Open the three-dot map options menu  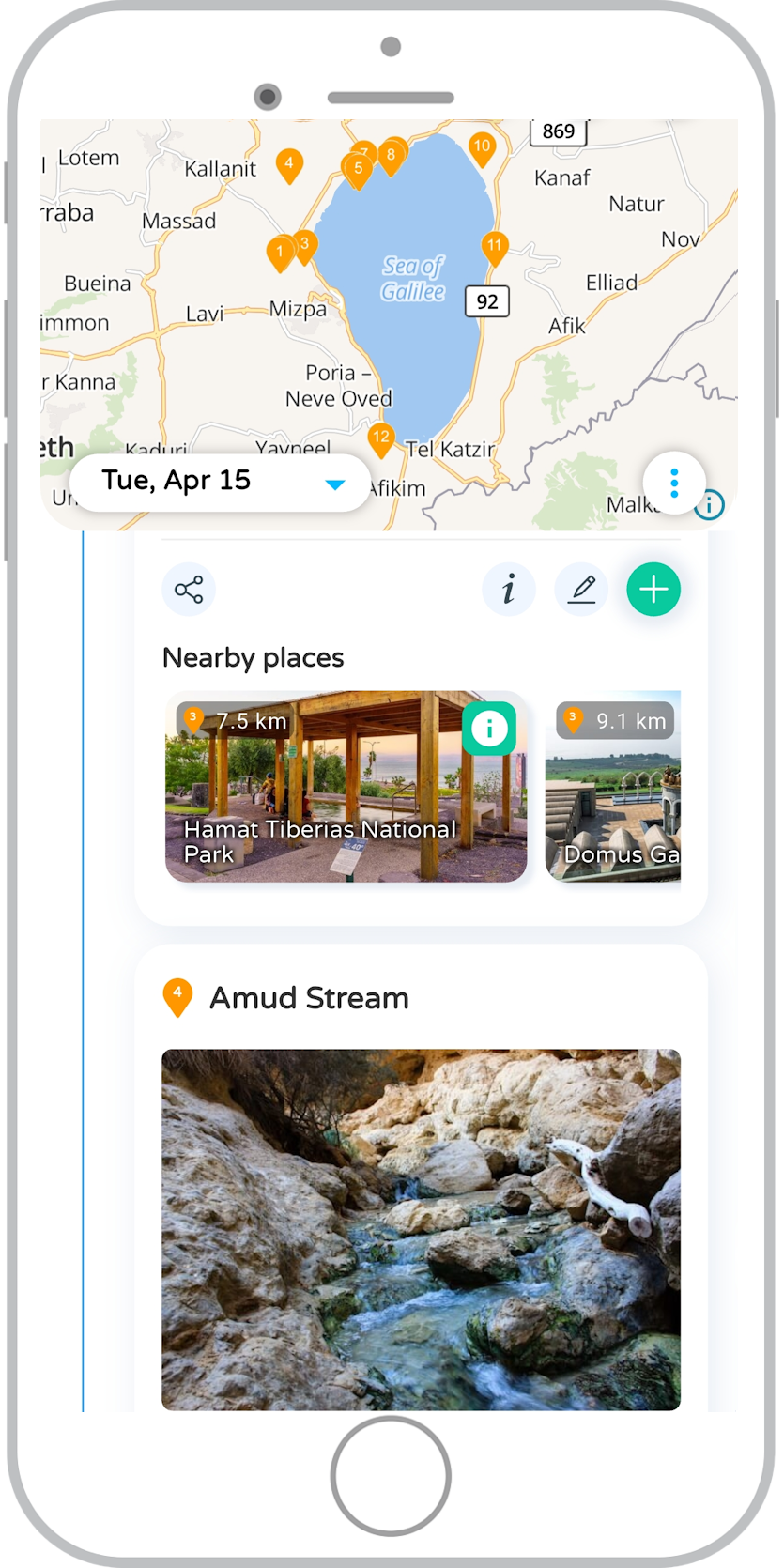click(674, 484)
